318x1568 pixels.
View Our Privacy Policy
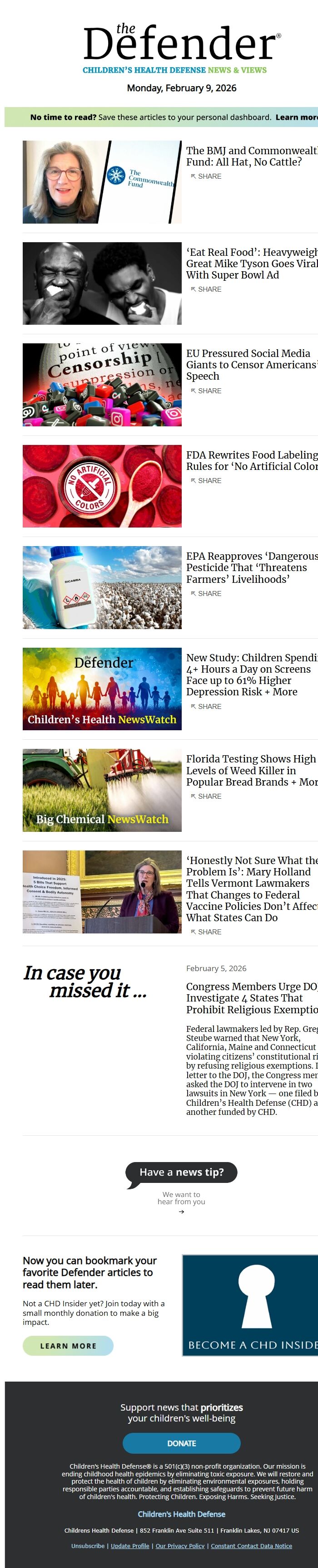coord(180,1545)
